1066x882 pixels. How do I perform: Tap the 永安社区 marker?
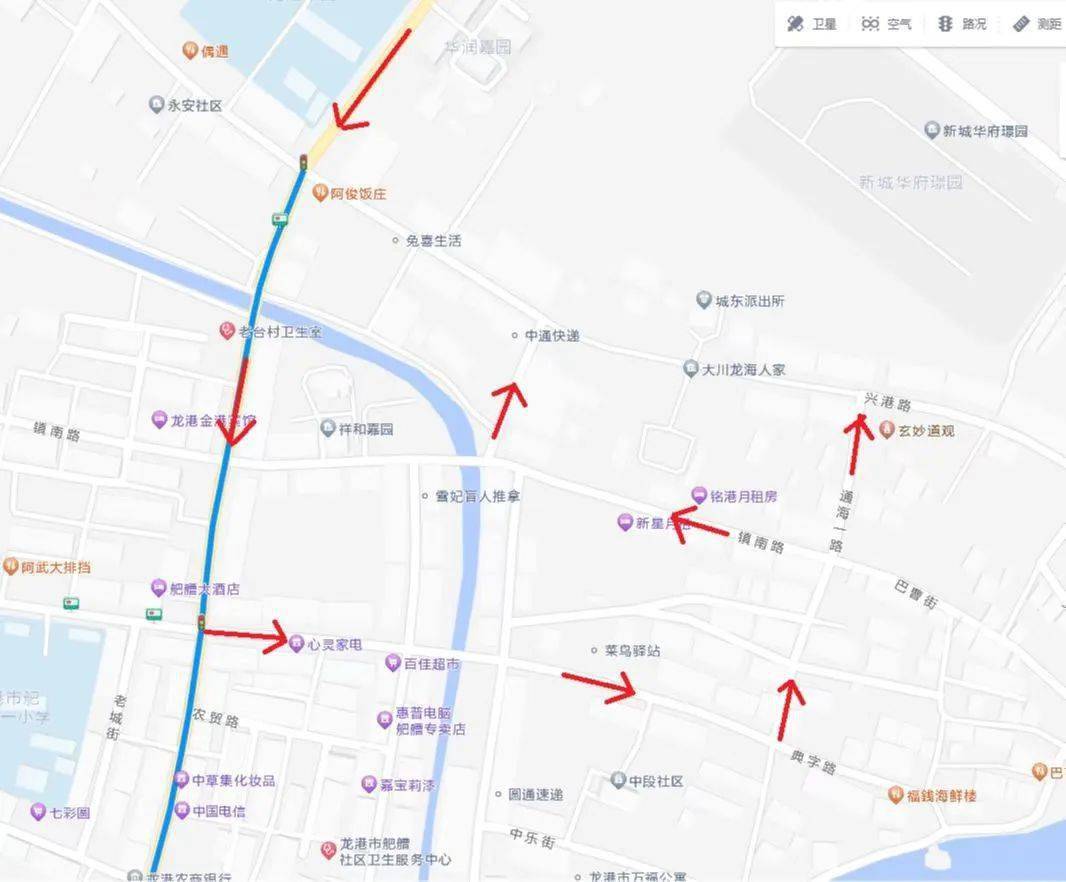pyautogui.click(x=156, y=104)
